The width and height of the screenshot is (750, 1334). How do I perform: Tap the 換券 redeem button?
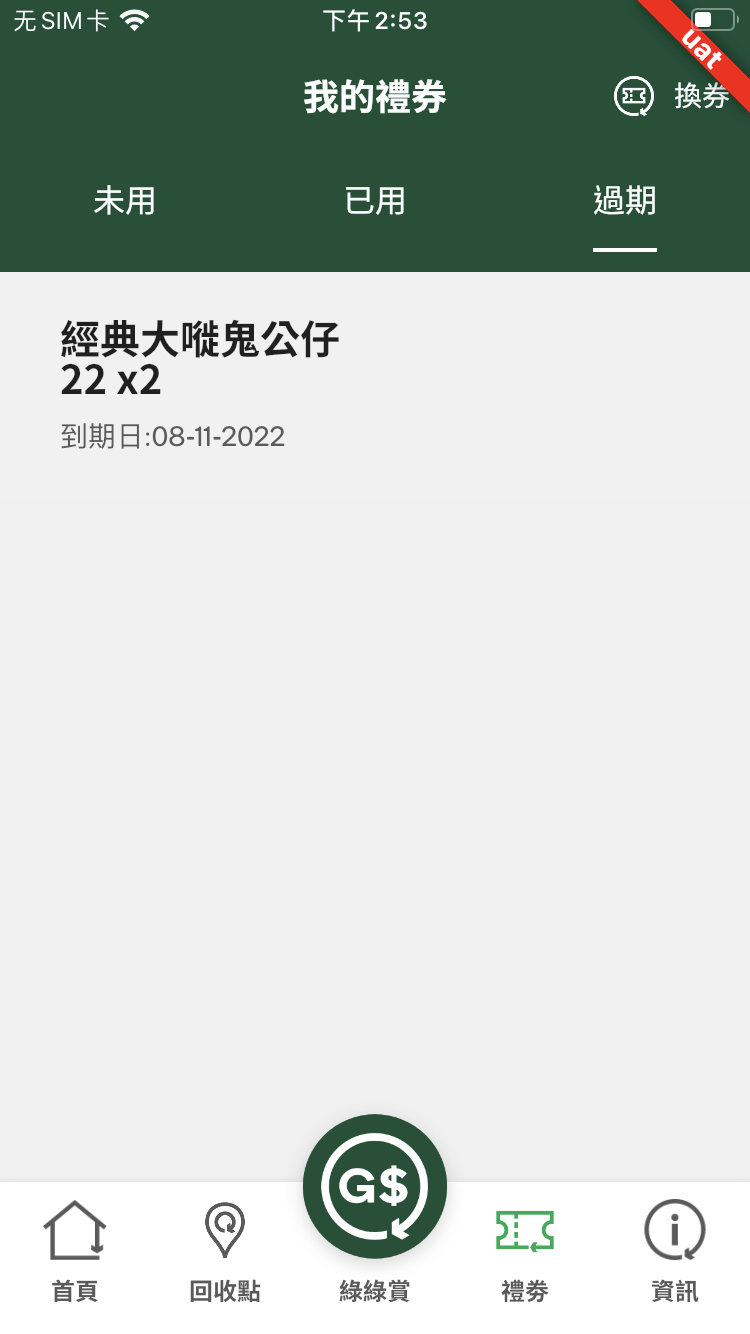671,97
